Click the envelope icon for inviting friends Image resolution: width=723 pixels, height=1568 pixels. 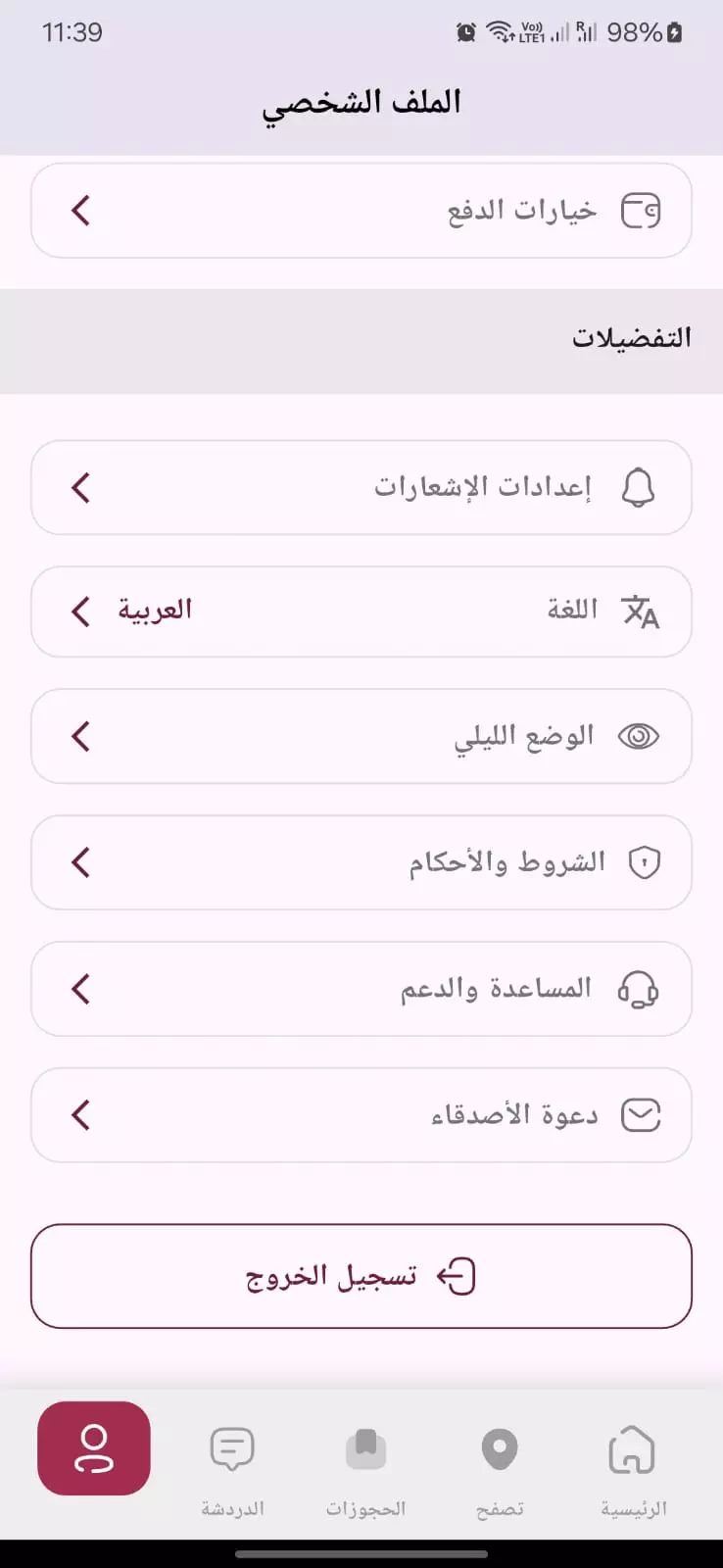642,1114
